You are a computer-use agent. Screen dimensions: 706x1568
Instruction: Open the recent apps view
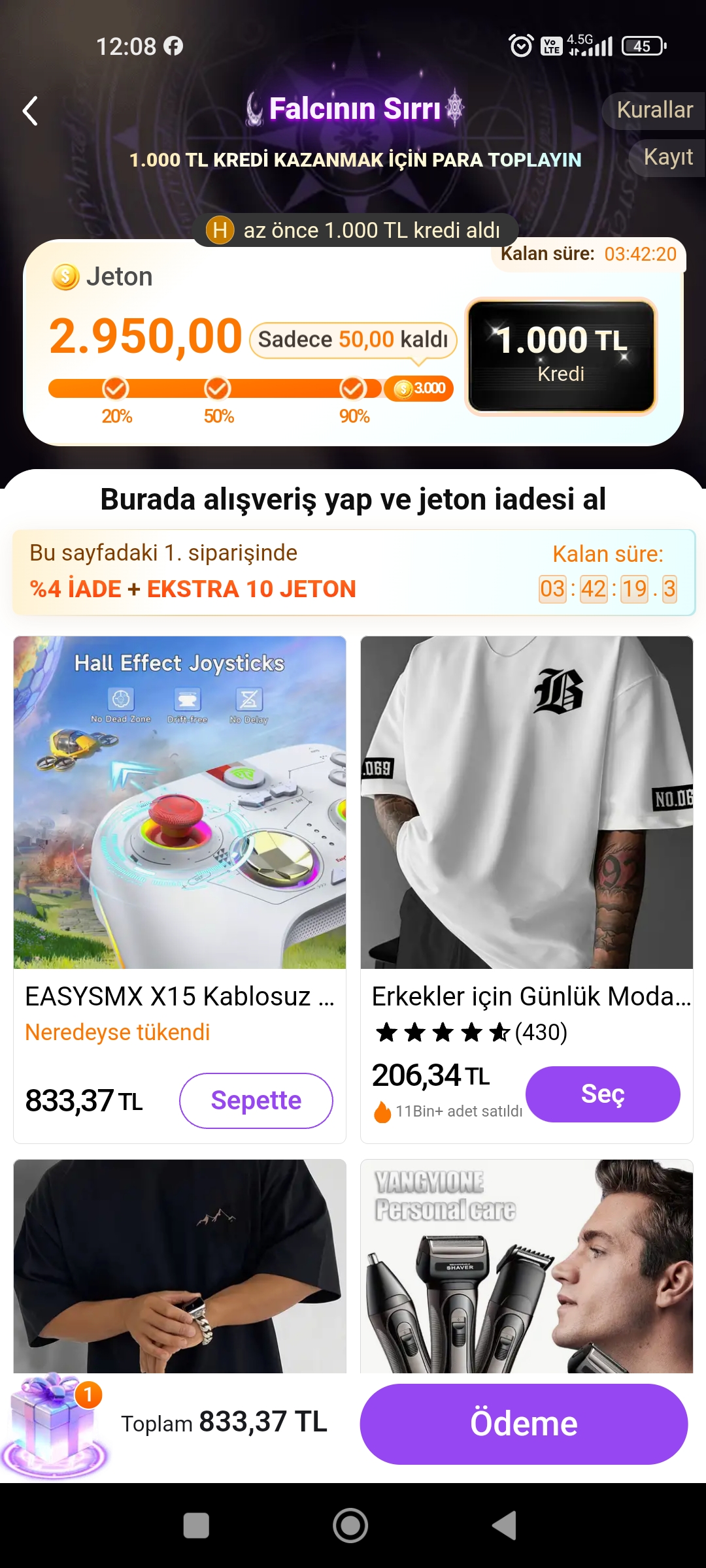196,1526
